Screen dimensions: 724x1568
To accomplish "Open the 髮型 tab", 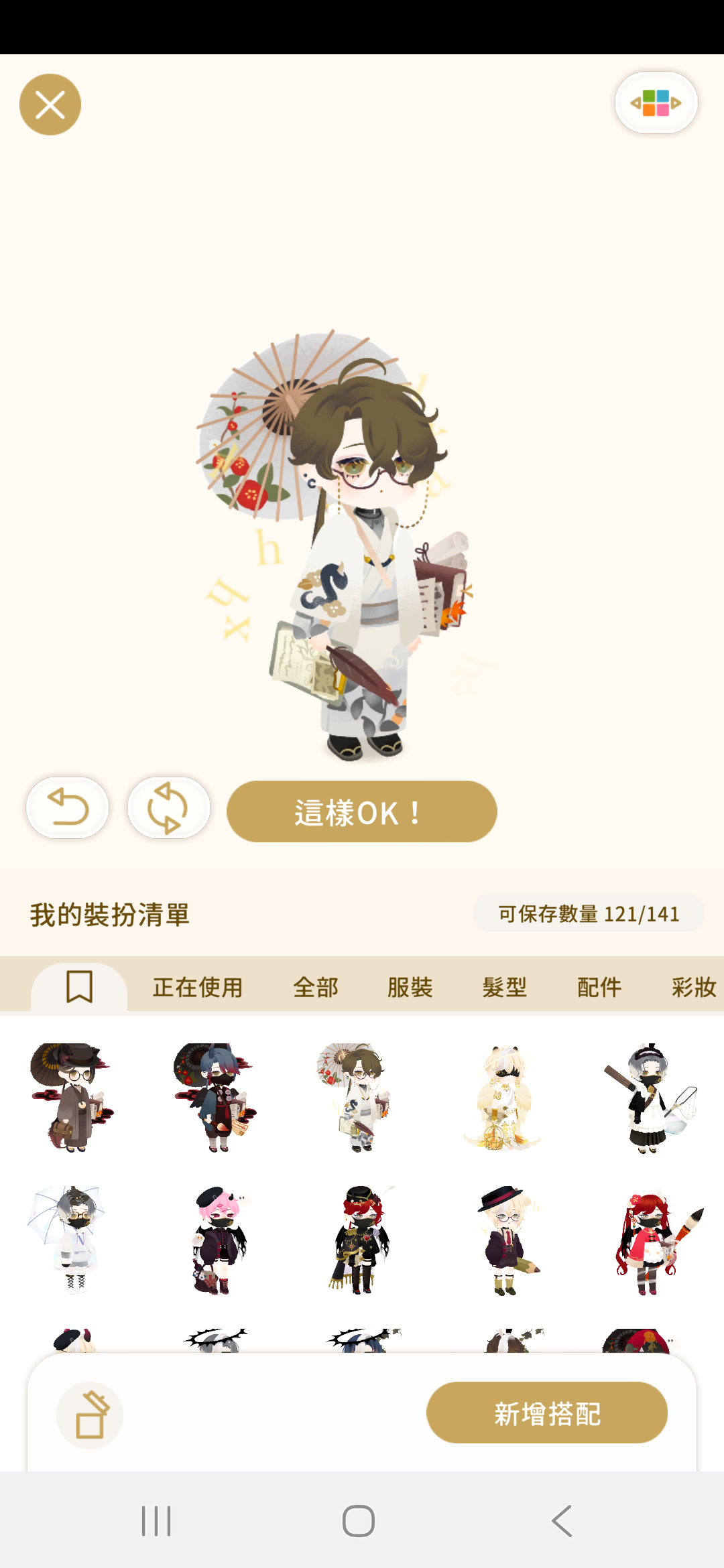I will pyautogui.click(x=505, y=987).
